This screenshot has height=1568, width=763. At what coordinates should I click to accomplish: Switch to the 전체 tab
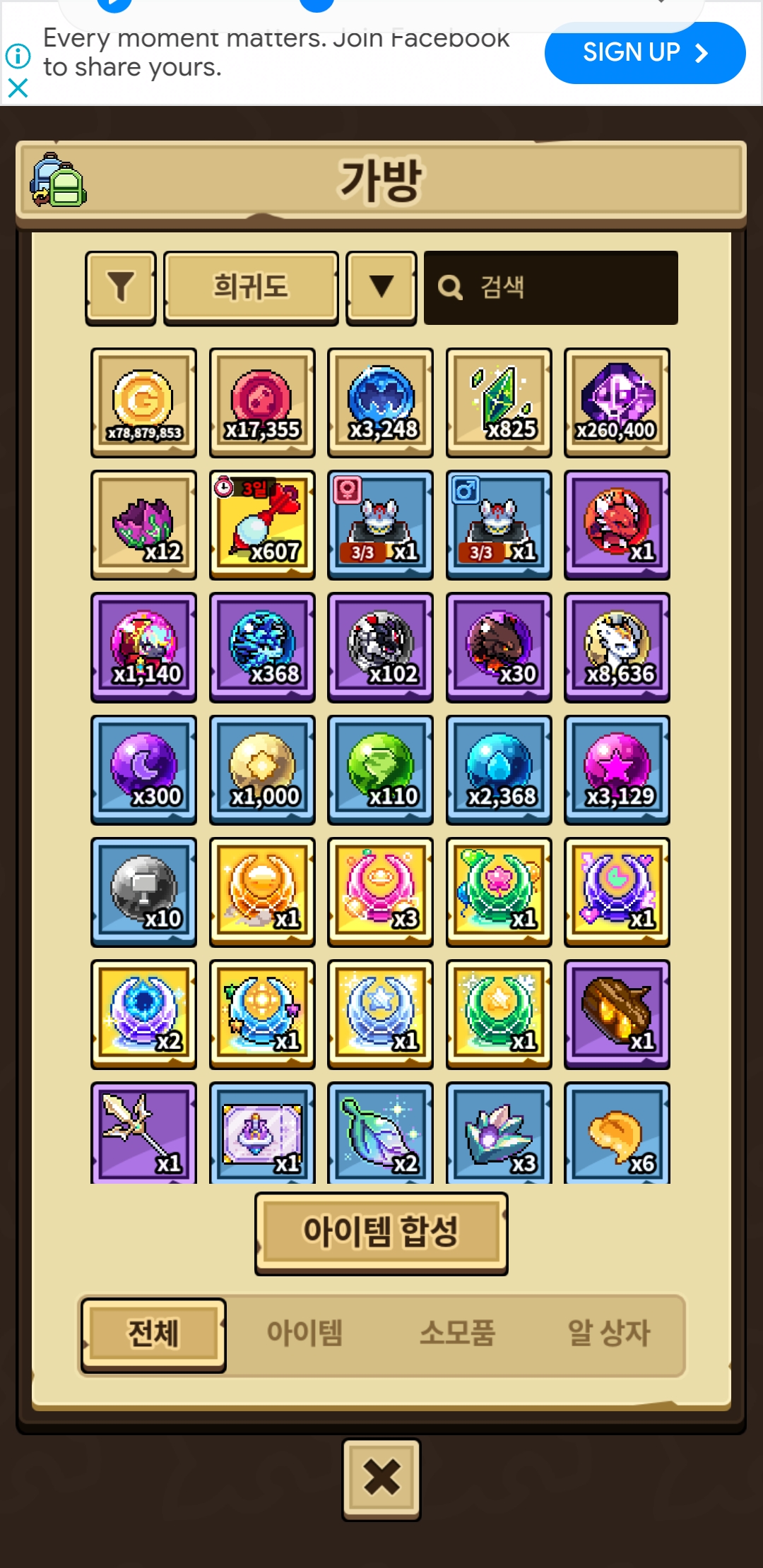153,1335
